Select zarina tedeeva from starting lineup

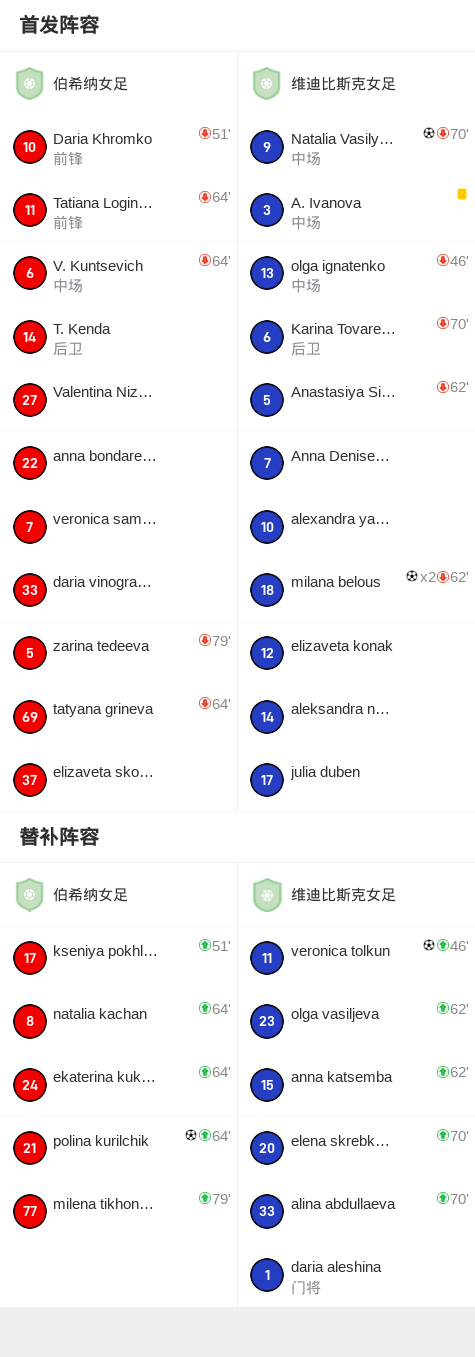pos(118,654)
